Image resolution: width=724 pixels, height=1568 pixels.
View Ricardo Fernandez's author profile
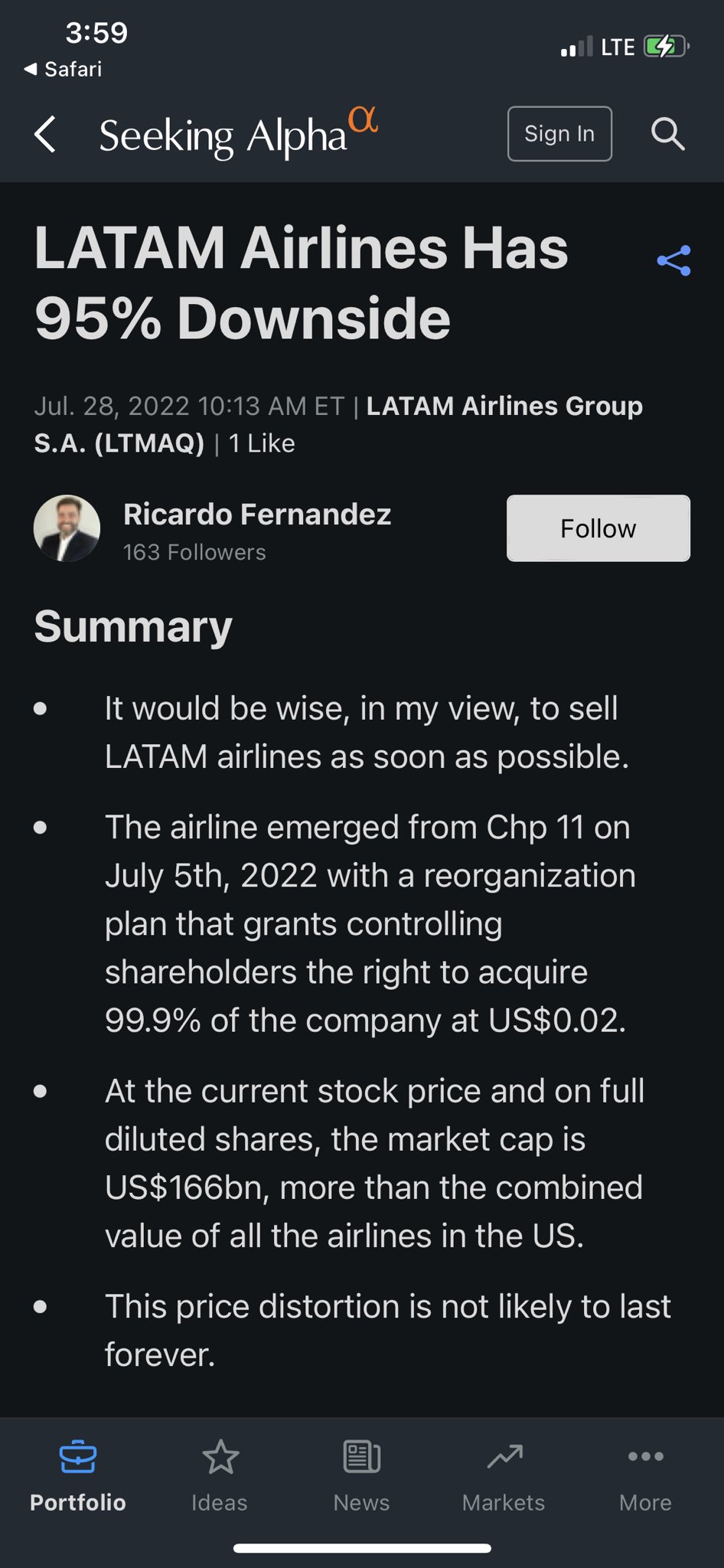[256, 514]
